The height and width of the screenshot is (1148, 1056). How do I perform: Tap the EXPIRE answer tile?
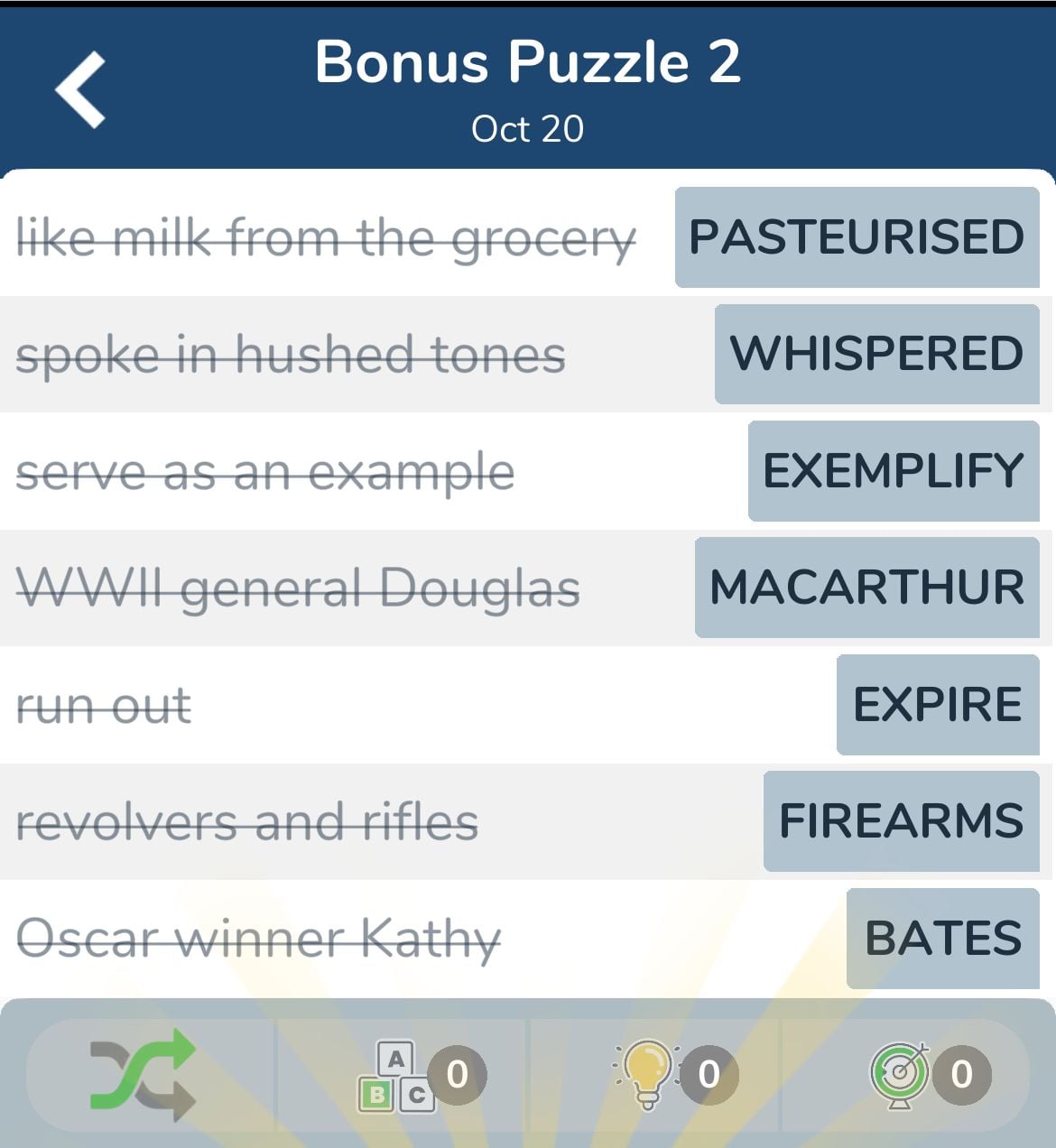click(x=937, y=705)
